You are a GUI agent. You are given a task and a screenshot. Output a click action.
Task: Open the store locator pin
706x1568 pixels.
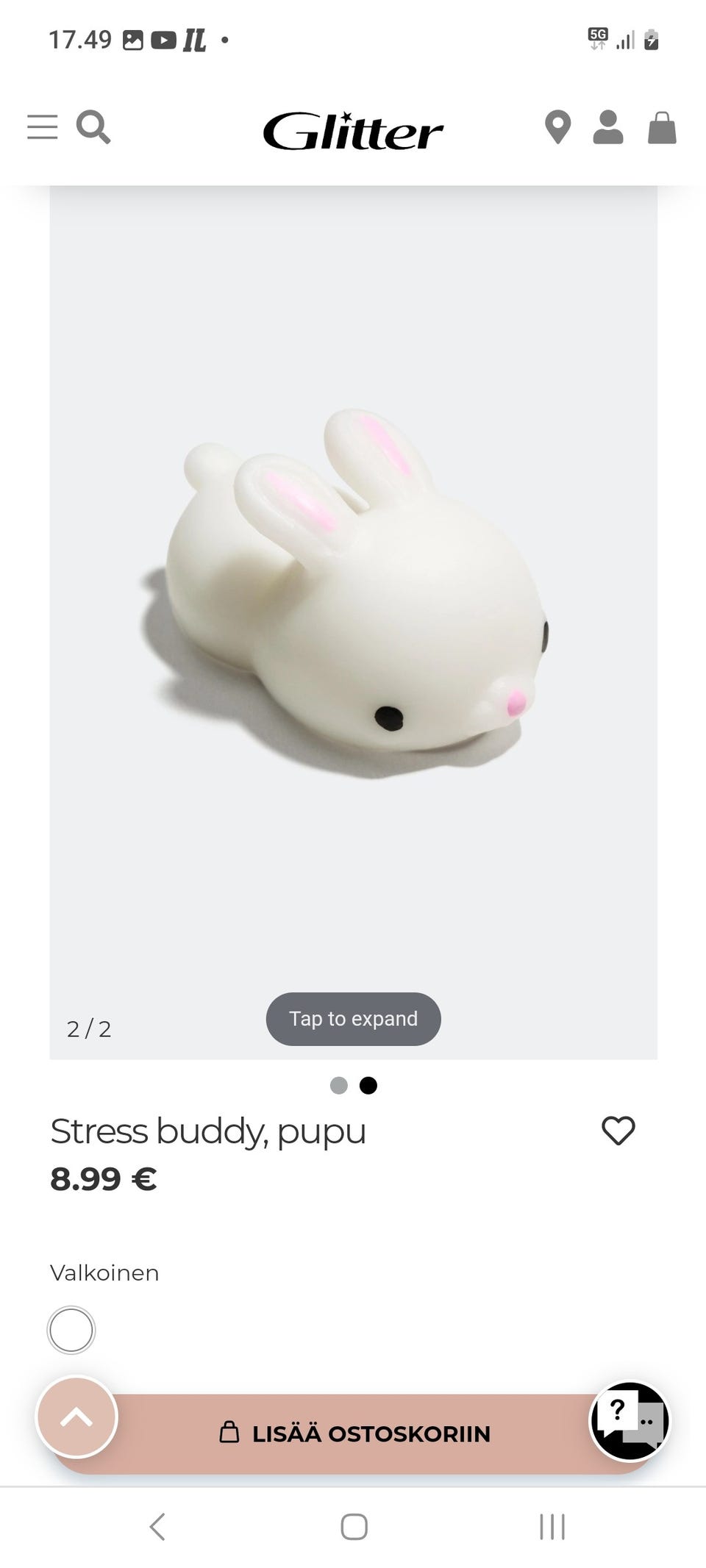557,127
